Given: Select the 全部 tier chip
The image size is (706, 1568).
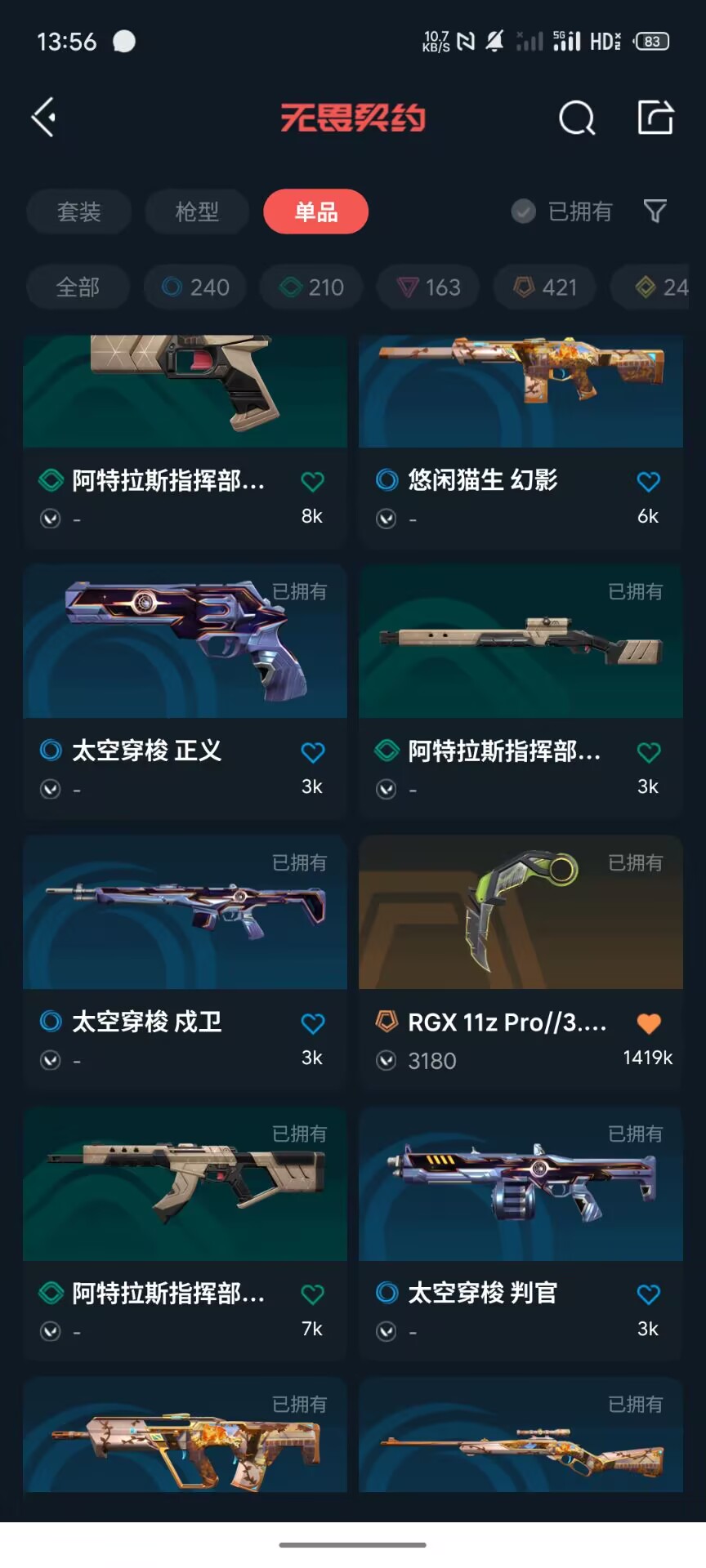Looking at the screenshot, I should 78,287.
